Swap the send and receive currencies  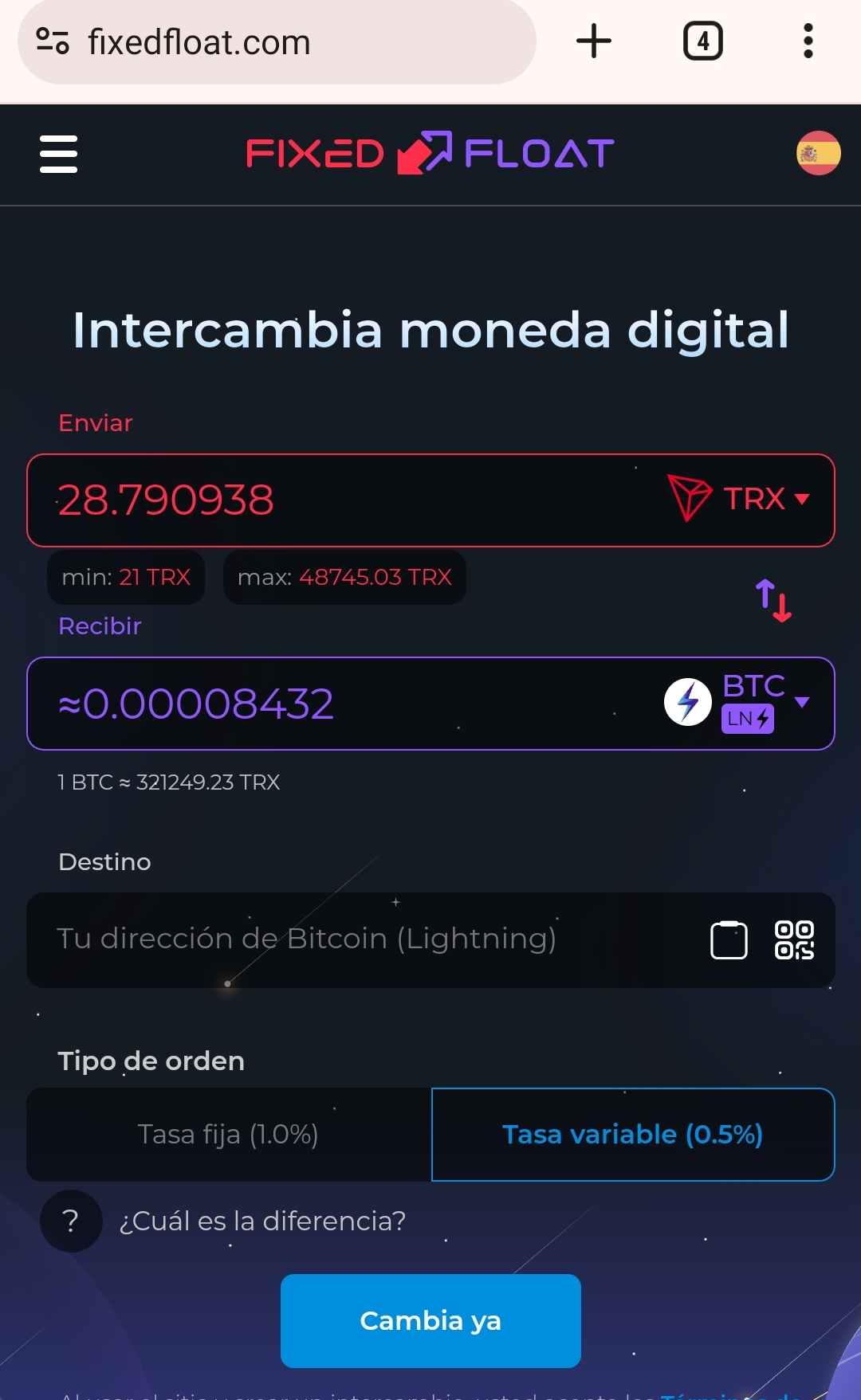(773, 600)
